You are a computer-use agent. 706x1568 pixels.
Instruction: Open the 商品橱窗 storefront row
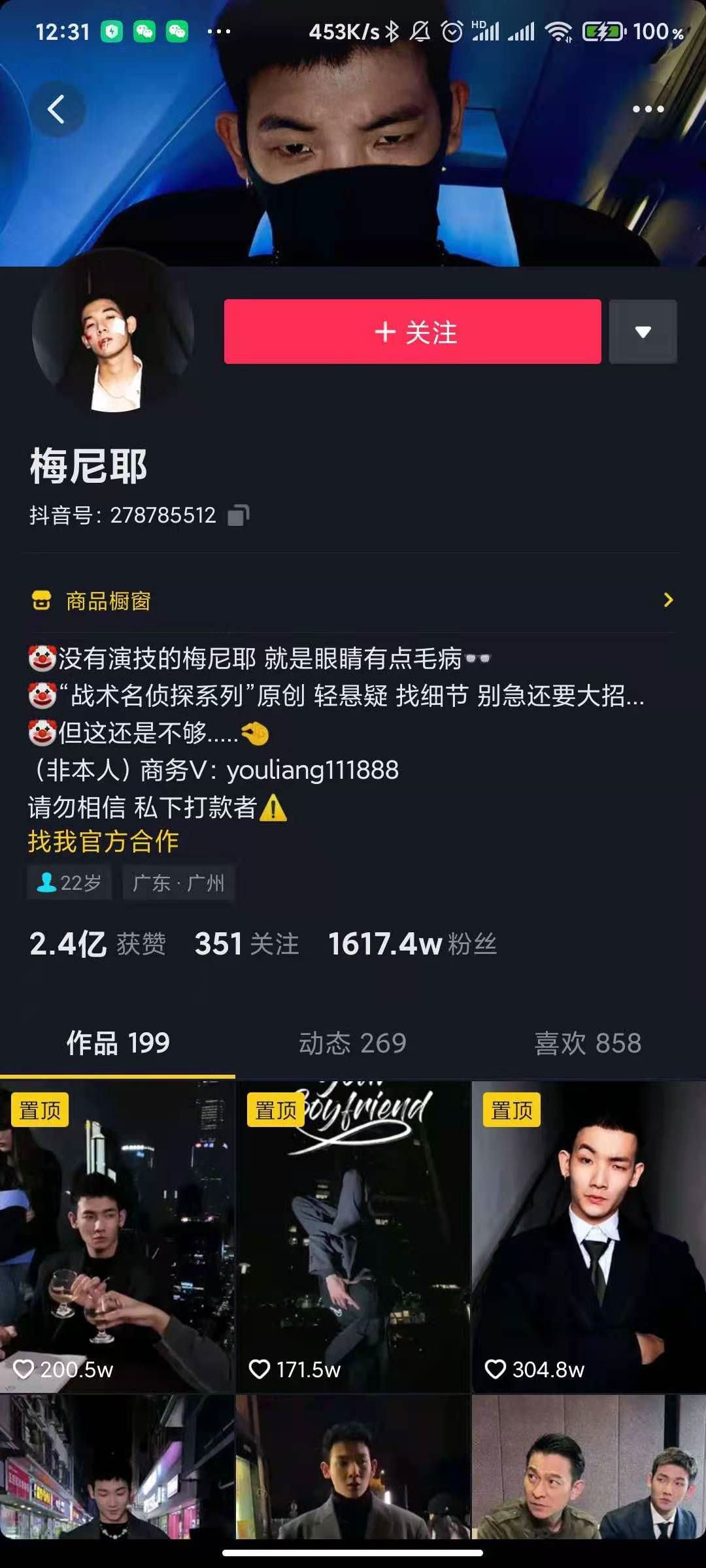[x=353, y=600]
